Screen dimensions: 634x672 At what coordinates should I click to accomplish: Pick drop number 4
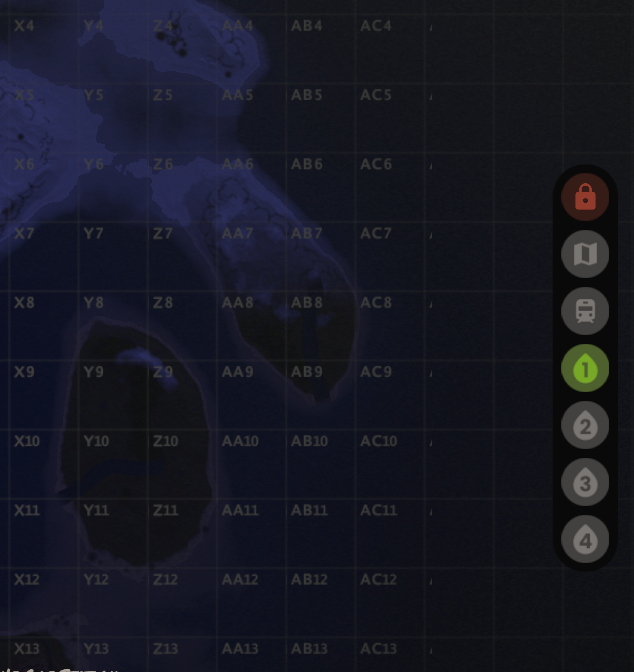pyautogui.click(x=585, y=540)
